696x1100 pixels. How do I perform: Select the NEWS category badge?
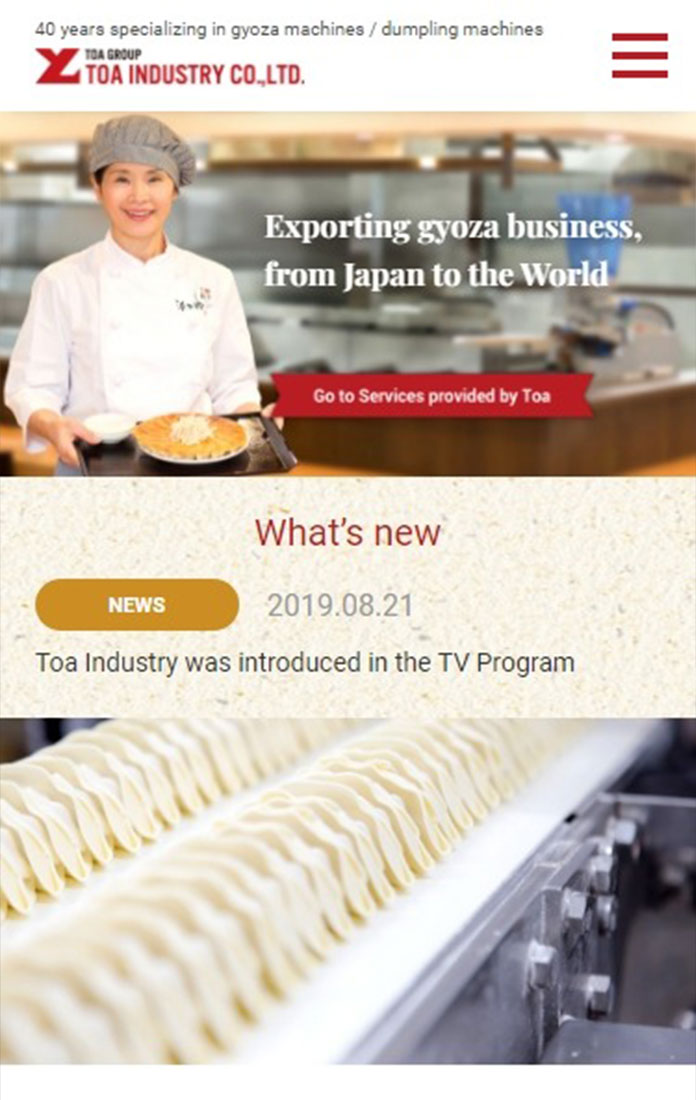tap(137, 605)
